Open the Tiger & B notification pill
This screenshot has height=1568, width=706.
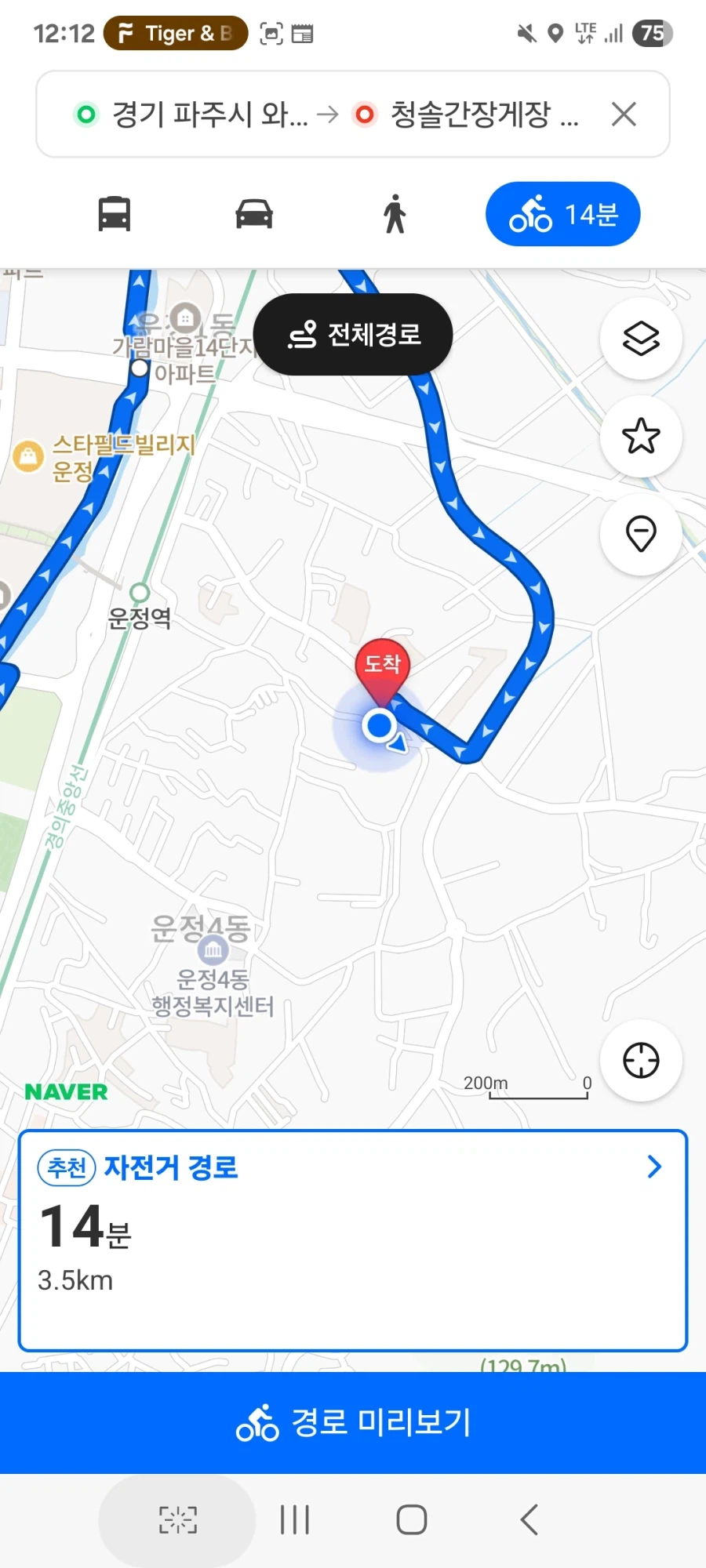point(174,33)
